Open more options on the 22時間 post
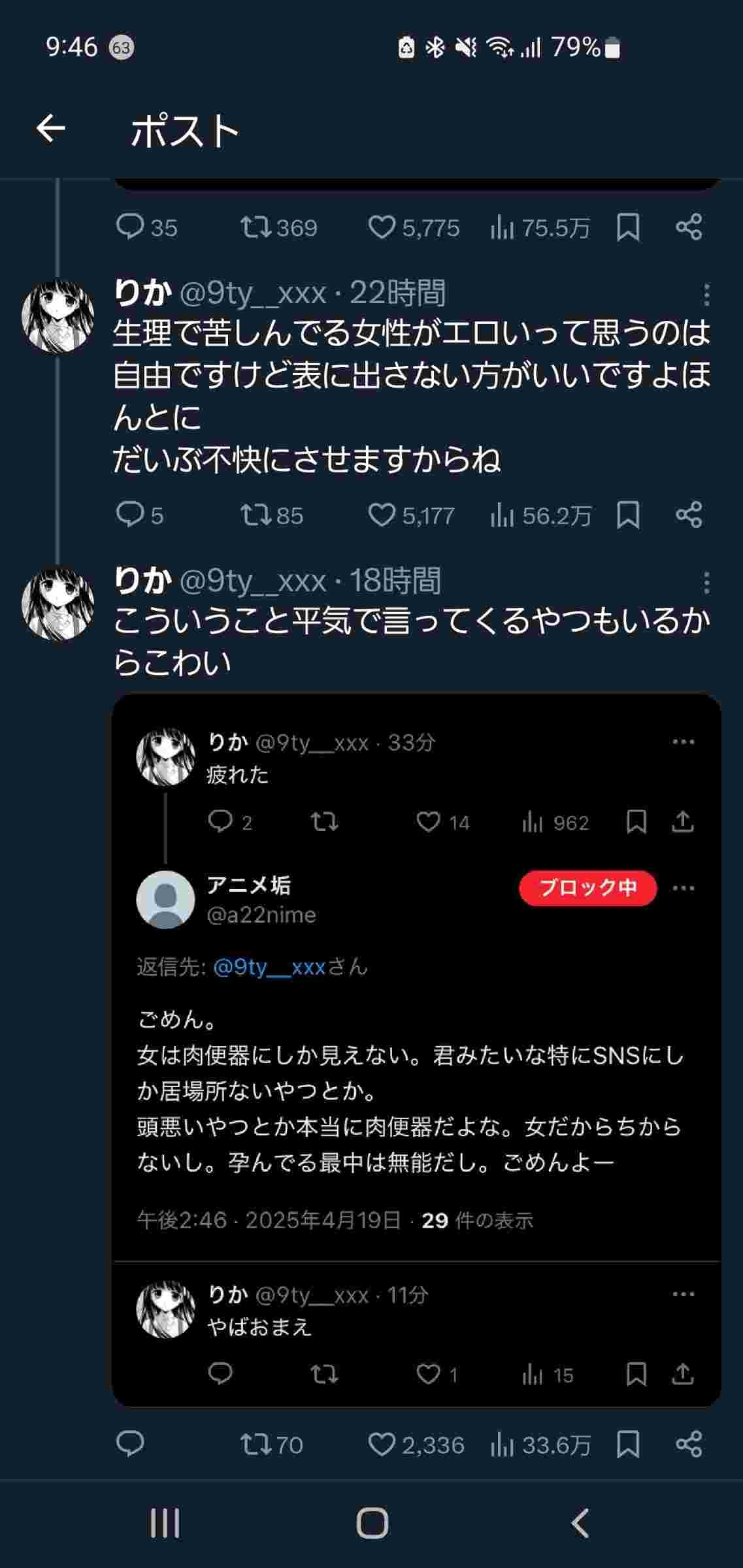Image resolution: width=743 pixels, height=1568 pixels. 706,295
